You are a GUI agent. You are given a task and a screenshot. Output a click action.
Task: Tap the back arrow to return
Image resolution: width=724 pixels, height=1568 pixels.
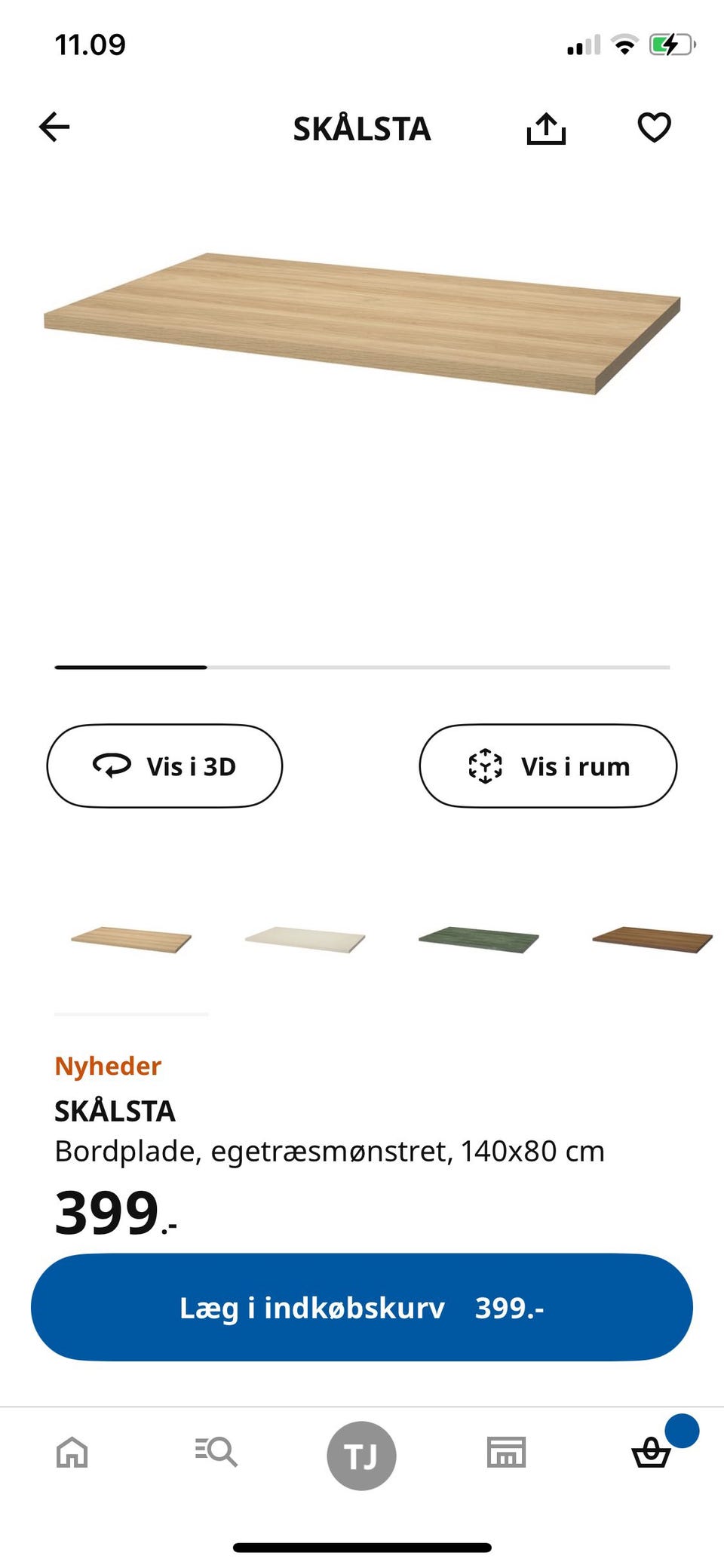[54, 127]
